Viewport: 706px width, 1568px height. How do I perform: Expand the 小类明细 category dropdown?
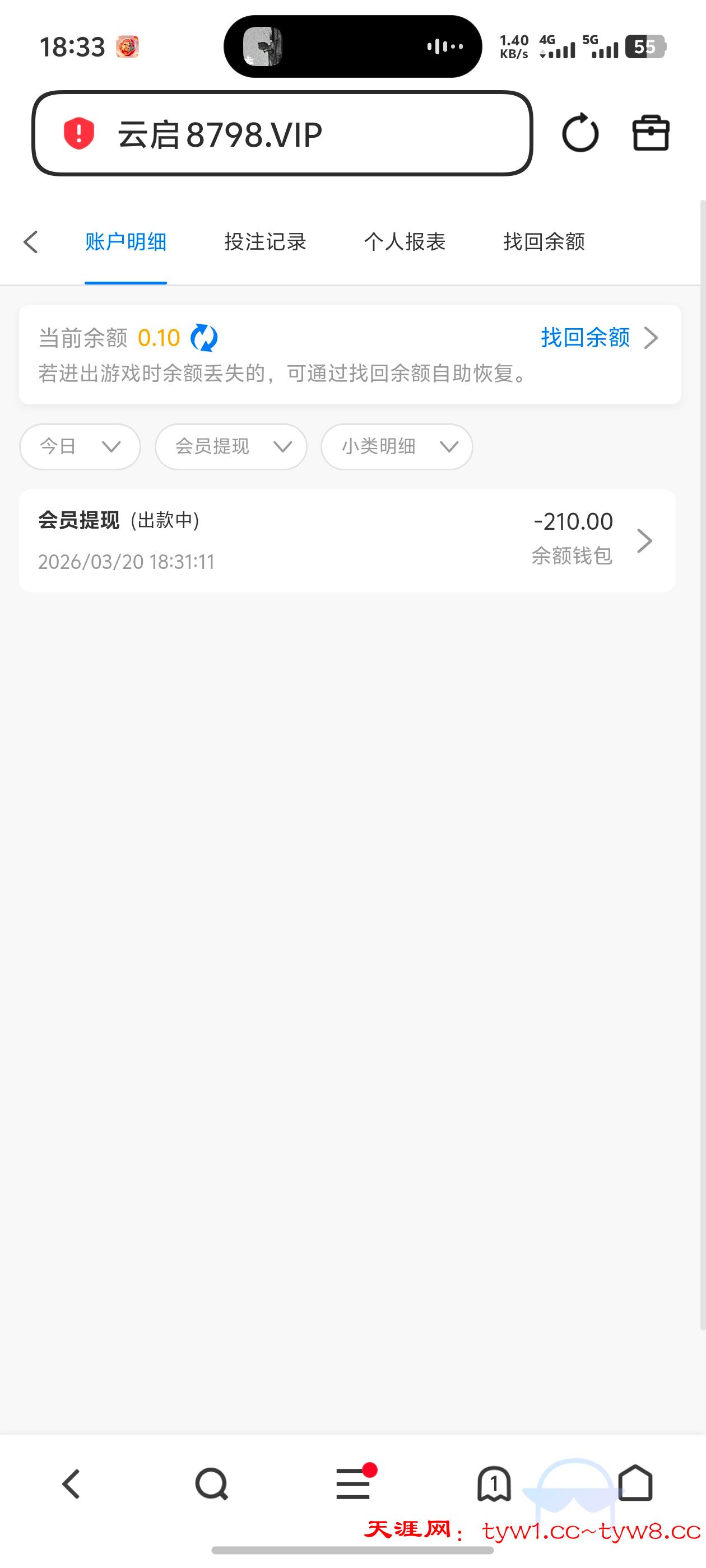tap(396, 446)
